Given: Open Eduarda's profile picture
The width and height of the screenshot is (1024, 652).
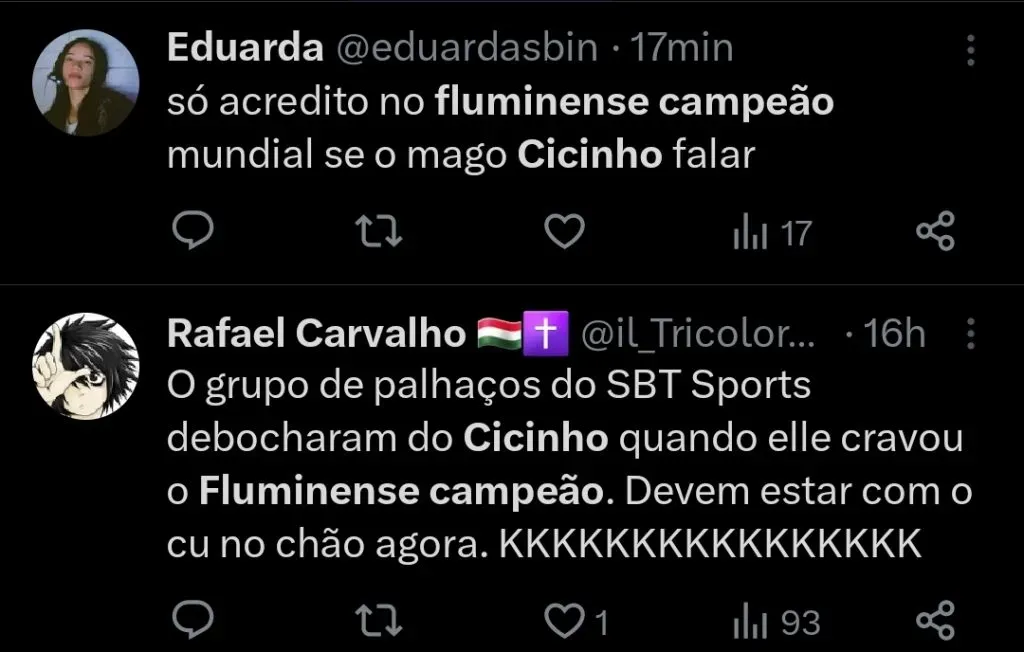Looking at the screenshot, I should [85, 81].
